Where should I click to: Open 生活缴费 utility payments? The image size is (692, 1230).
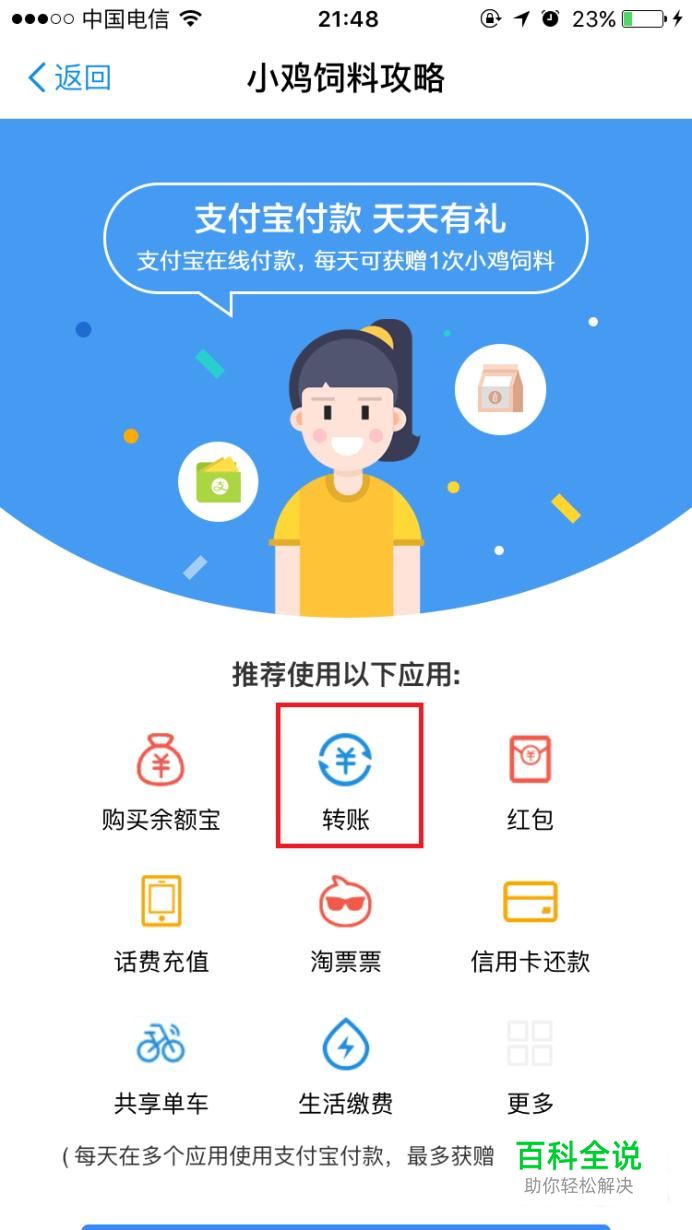pos(346,1066)
